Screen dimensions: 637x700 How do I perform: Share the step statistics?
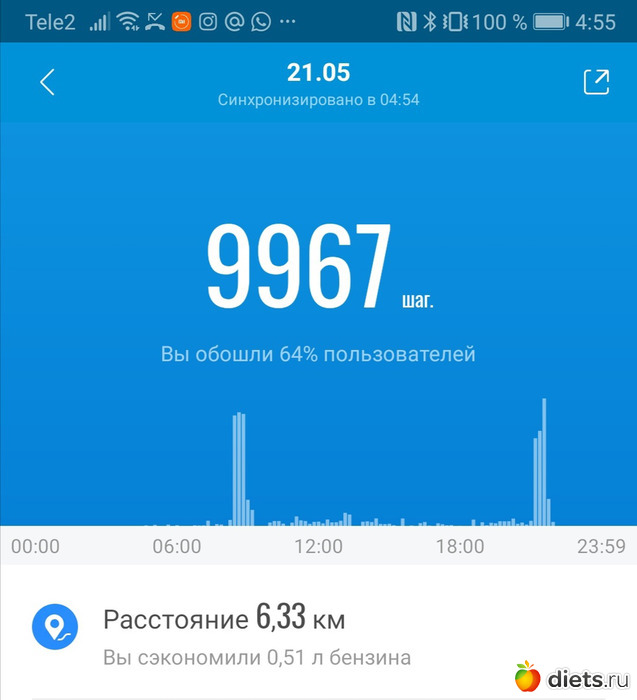[x=596, y=82]
